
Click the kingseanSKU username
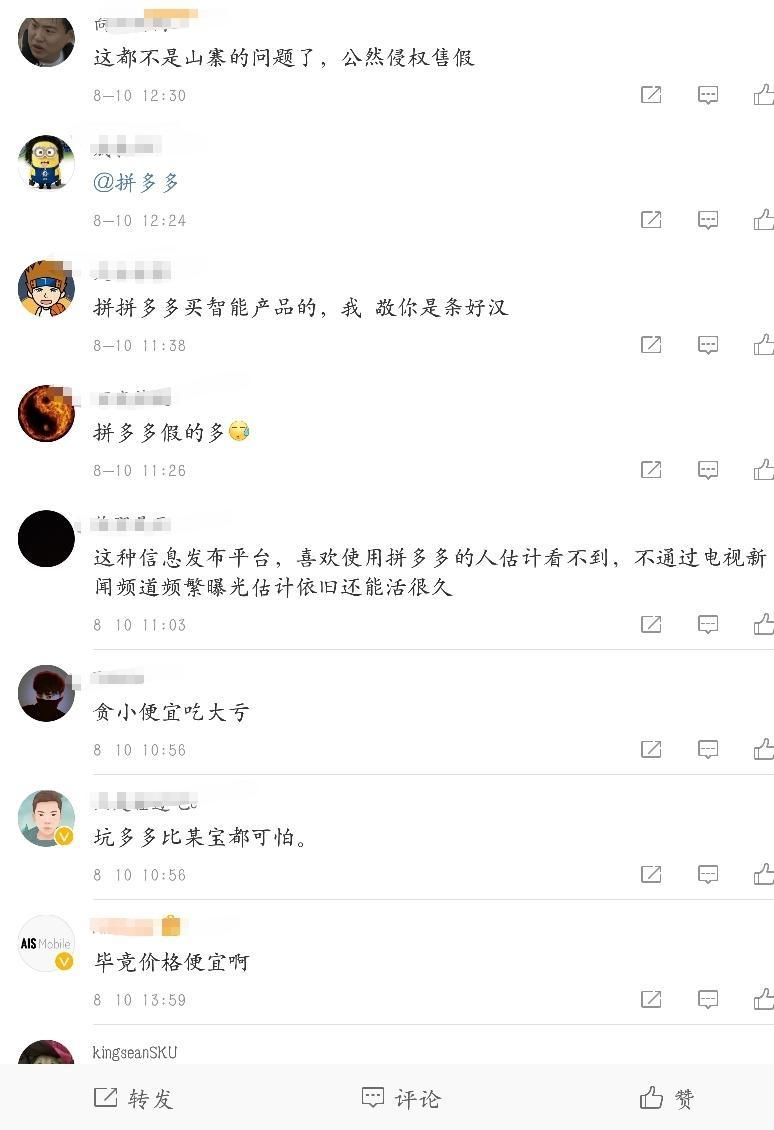(135, 1052)
